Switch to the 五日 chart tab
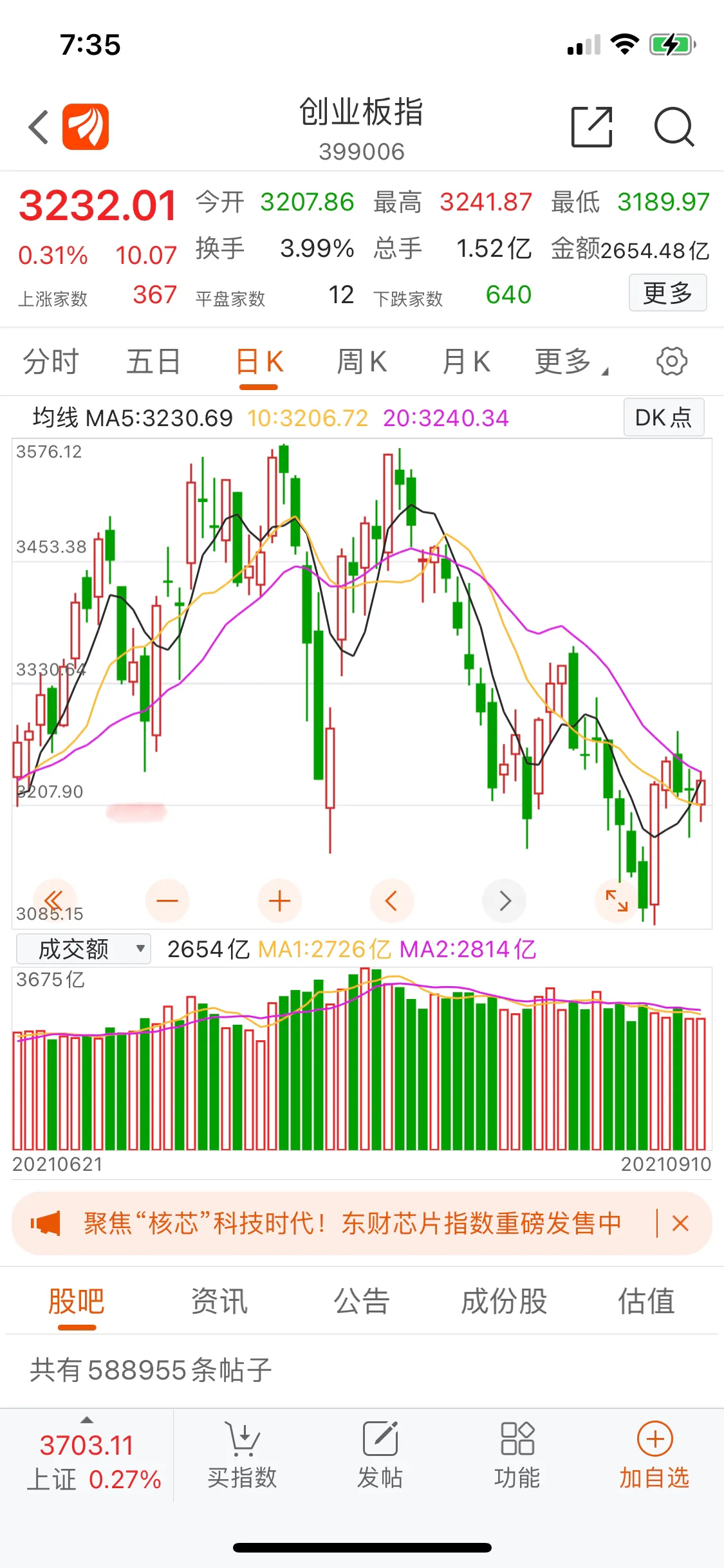Viewport: 724px width, 1568px height. click(x=153, y=362)
